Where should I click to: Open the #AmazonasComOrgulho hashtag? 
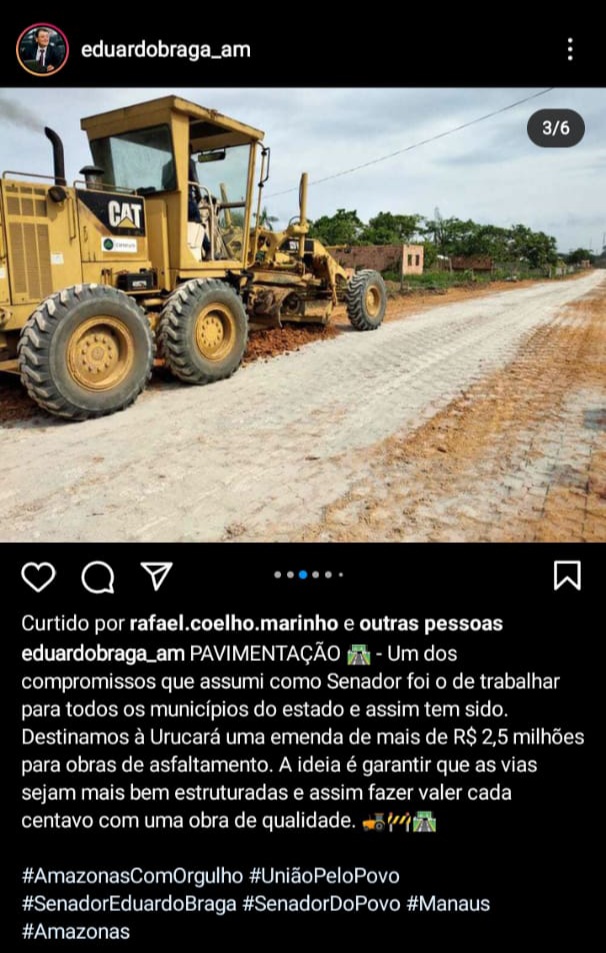[132, 876]
